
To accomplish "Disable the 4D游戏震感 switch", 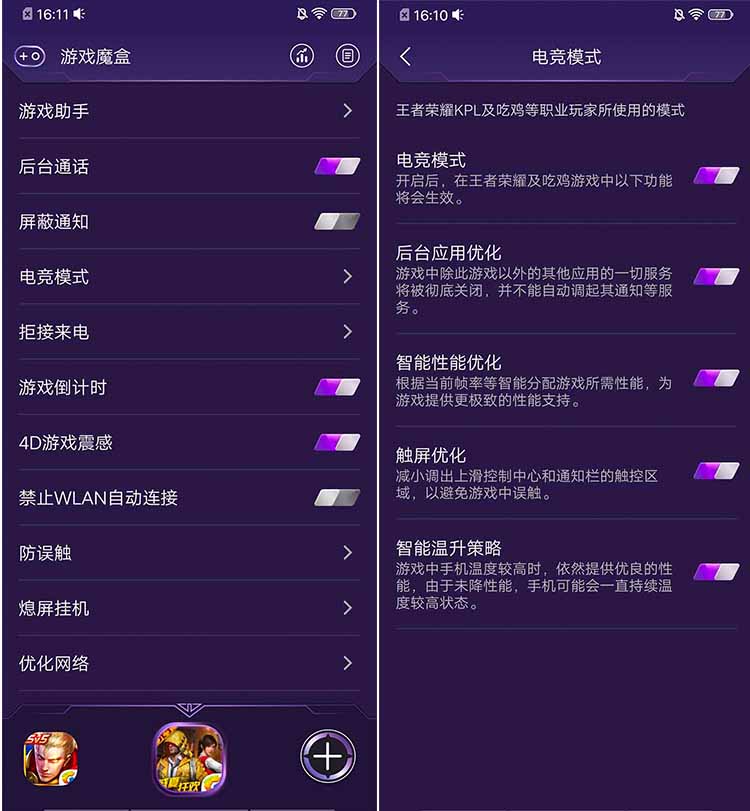I will click(337, 442).
